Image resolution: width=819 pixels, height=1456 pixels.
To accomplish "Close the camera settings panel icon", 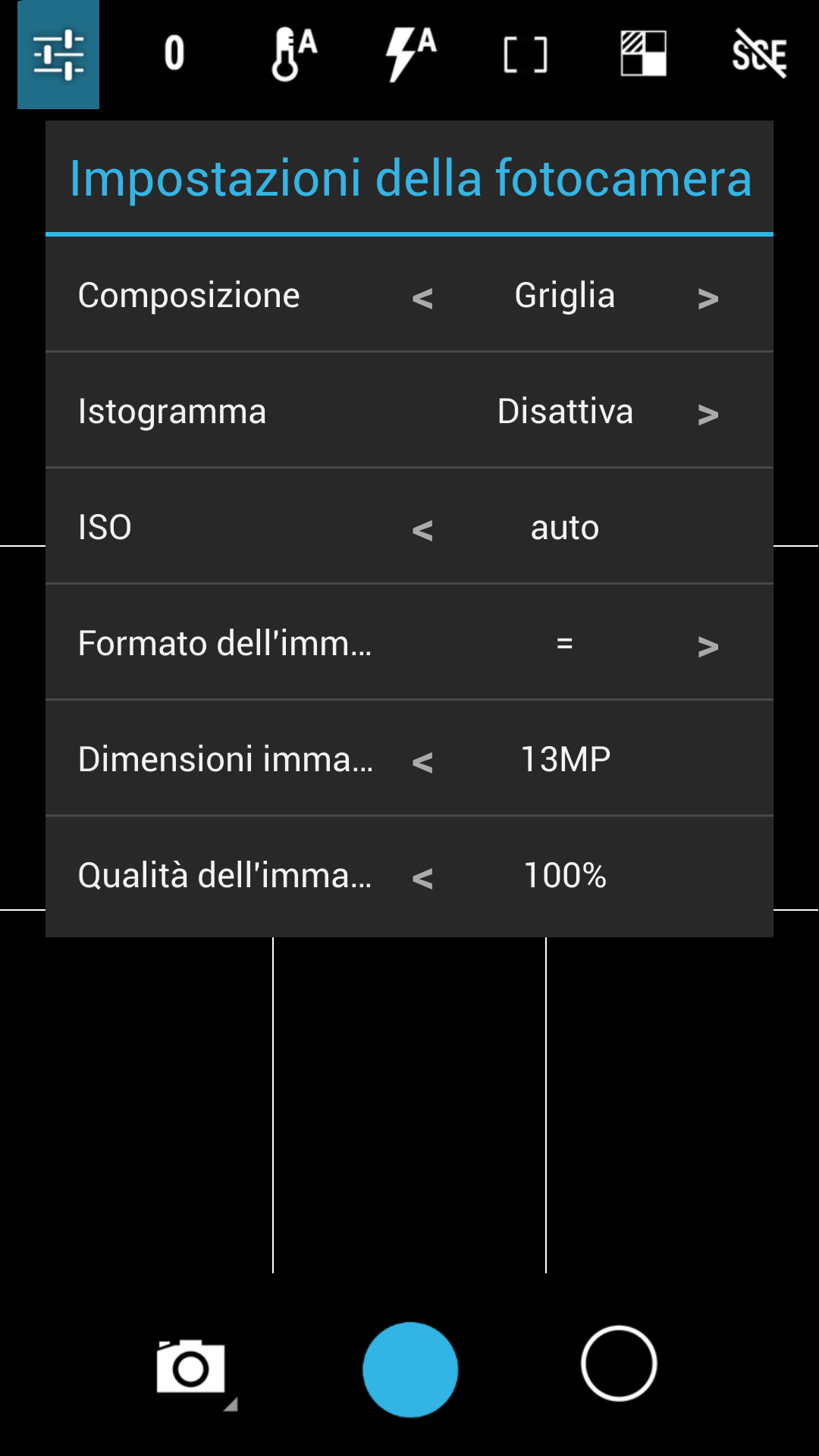I will point(58,55).
